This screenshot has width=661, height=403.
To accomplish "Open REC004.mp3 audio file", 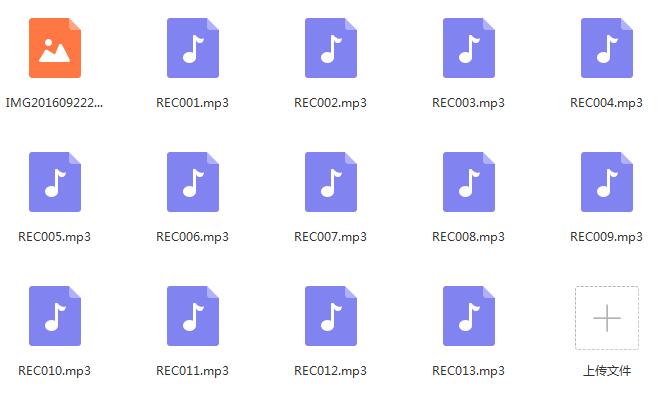I will click(606, 49).
